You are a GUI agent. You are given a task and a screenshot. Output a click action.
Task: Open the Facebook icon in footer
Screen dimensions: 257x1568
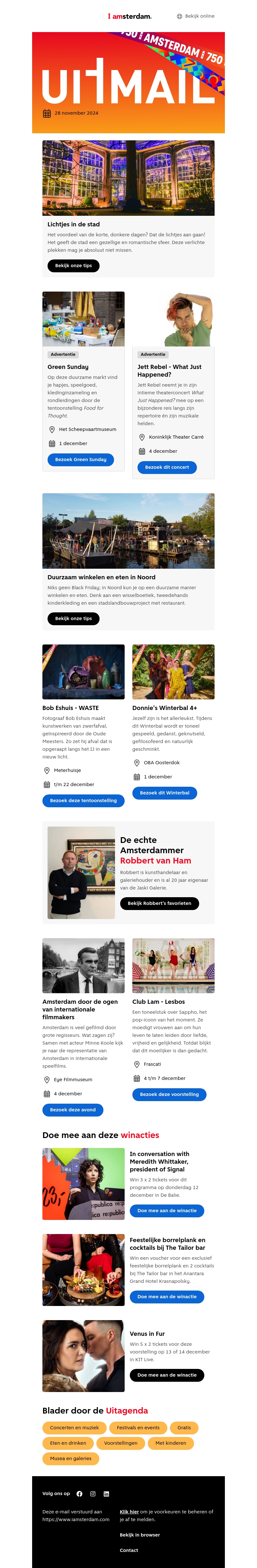click(79, 1494)
